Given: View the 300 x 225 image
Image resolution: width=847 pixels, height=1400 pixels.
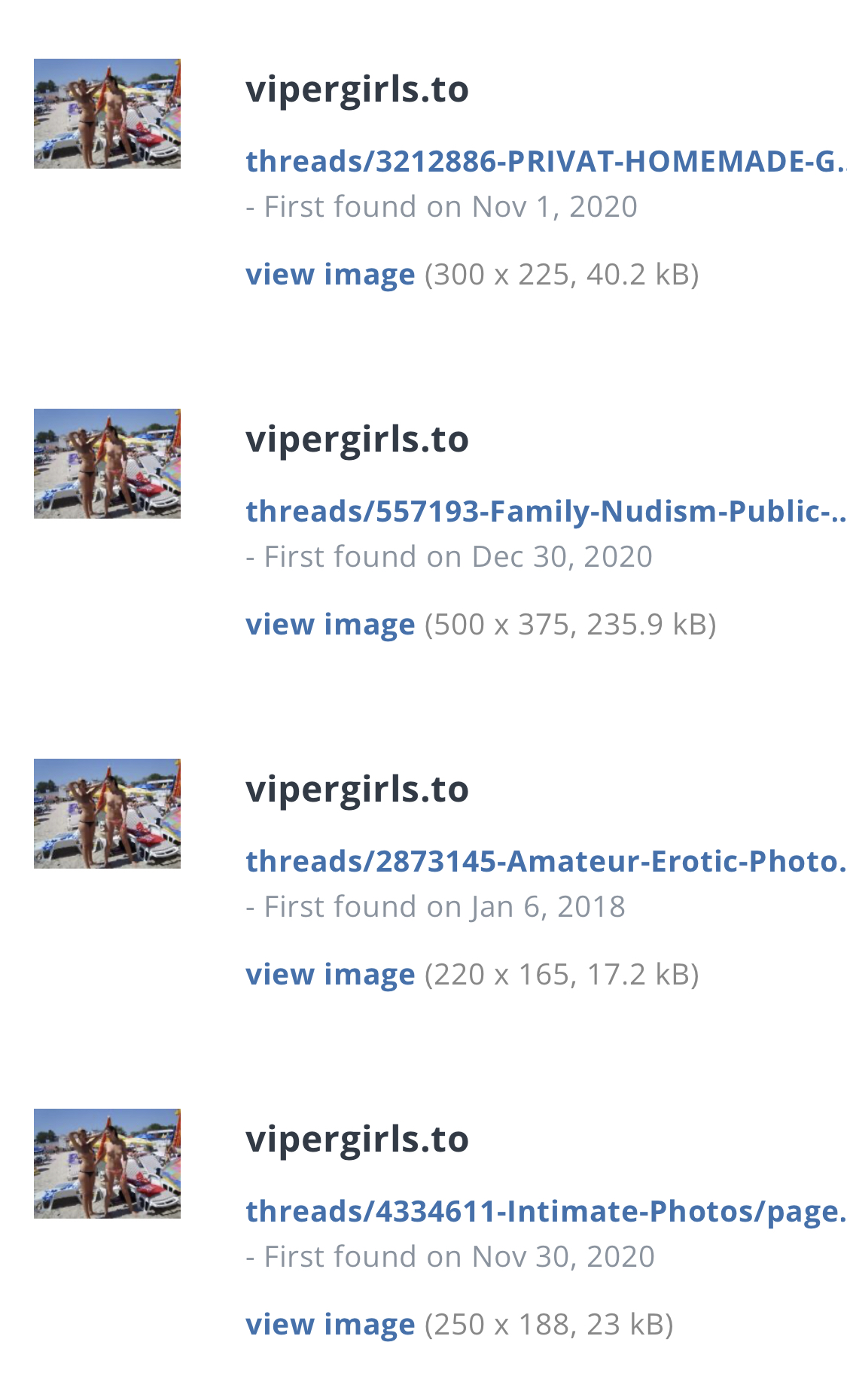Looking at the screenshot, I should [330, 275].
